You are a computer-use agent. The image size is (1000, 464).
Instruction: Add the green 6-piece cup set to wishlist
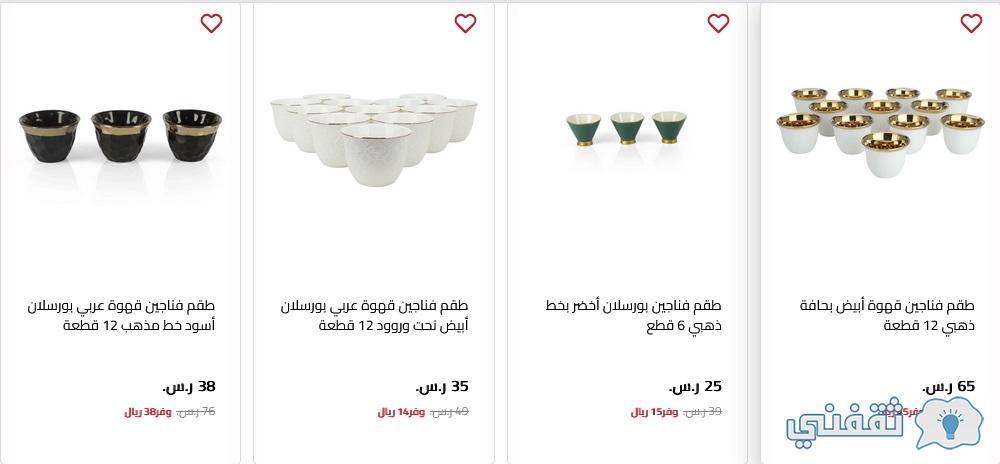(718, 23)
